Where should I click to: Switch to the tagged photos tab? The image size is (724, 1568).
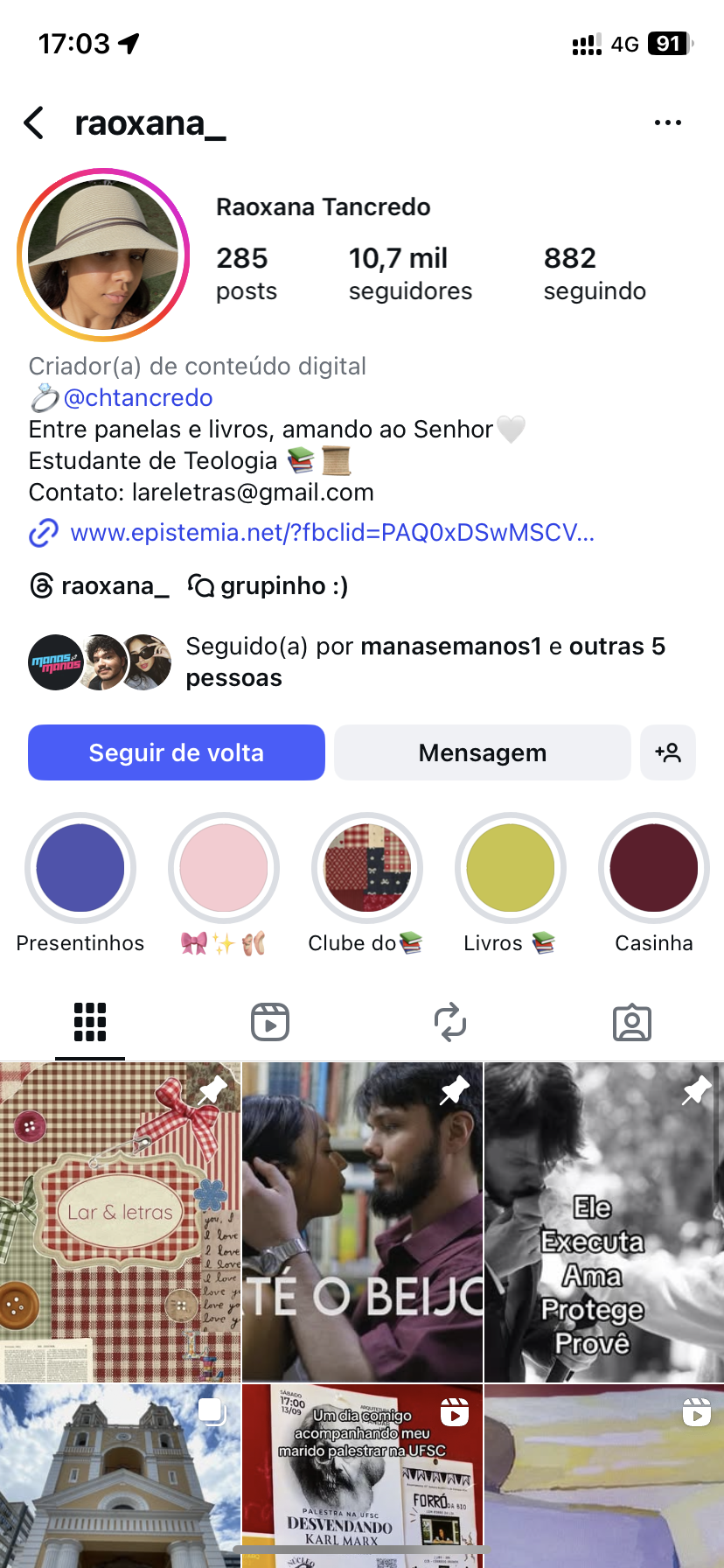(632, 1022)
